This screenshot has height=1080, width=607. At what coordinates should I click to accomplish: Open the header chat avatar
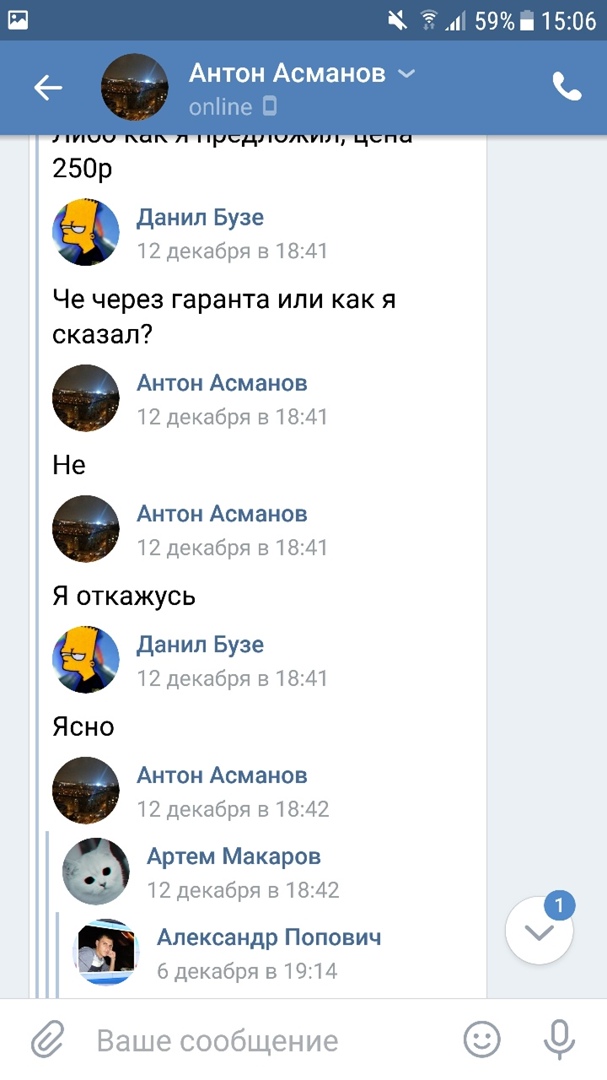(x=135, y=88)
